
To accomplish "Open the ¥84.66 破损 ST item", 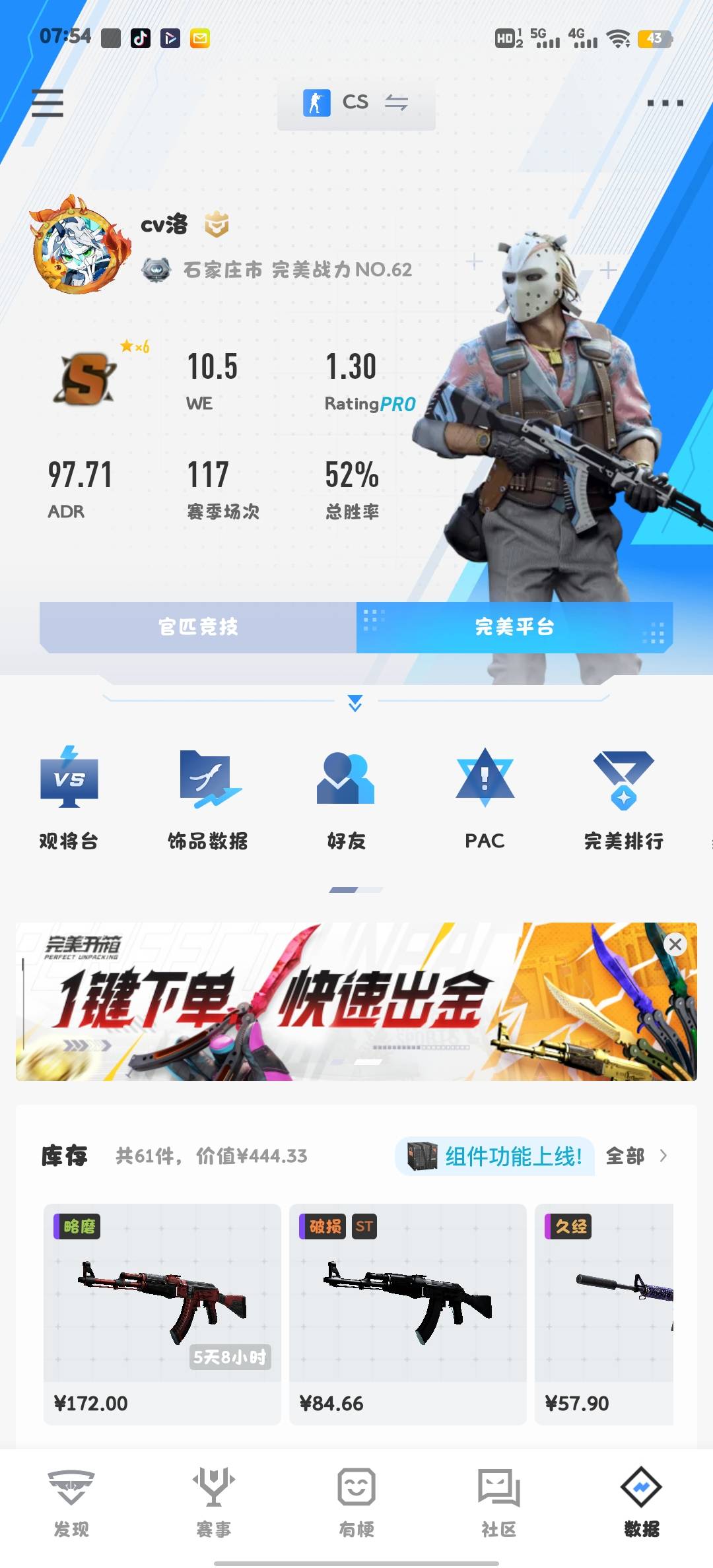I will [x=408, y=1314].
